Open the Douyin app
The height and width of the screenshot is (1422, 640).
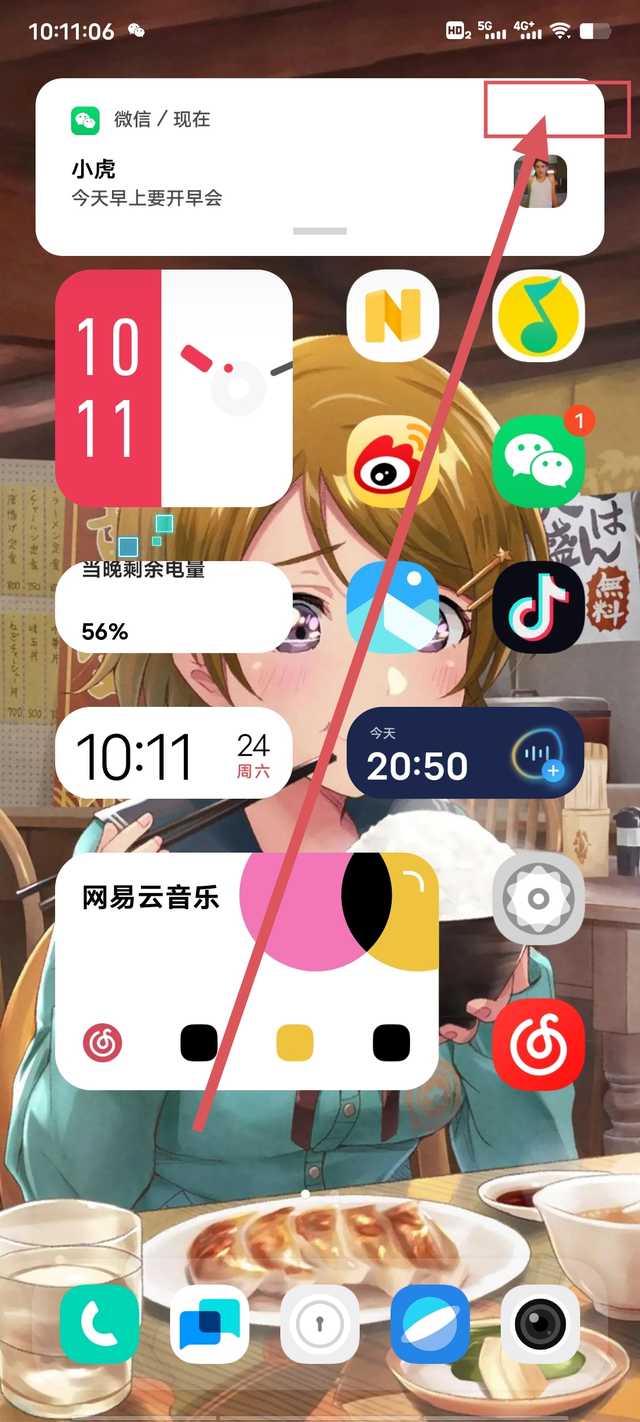click(x=538, y=607)
